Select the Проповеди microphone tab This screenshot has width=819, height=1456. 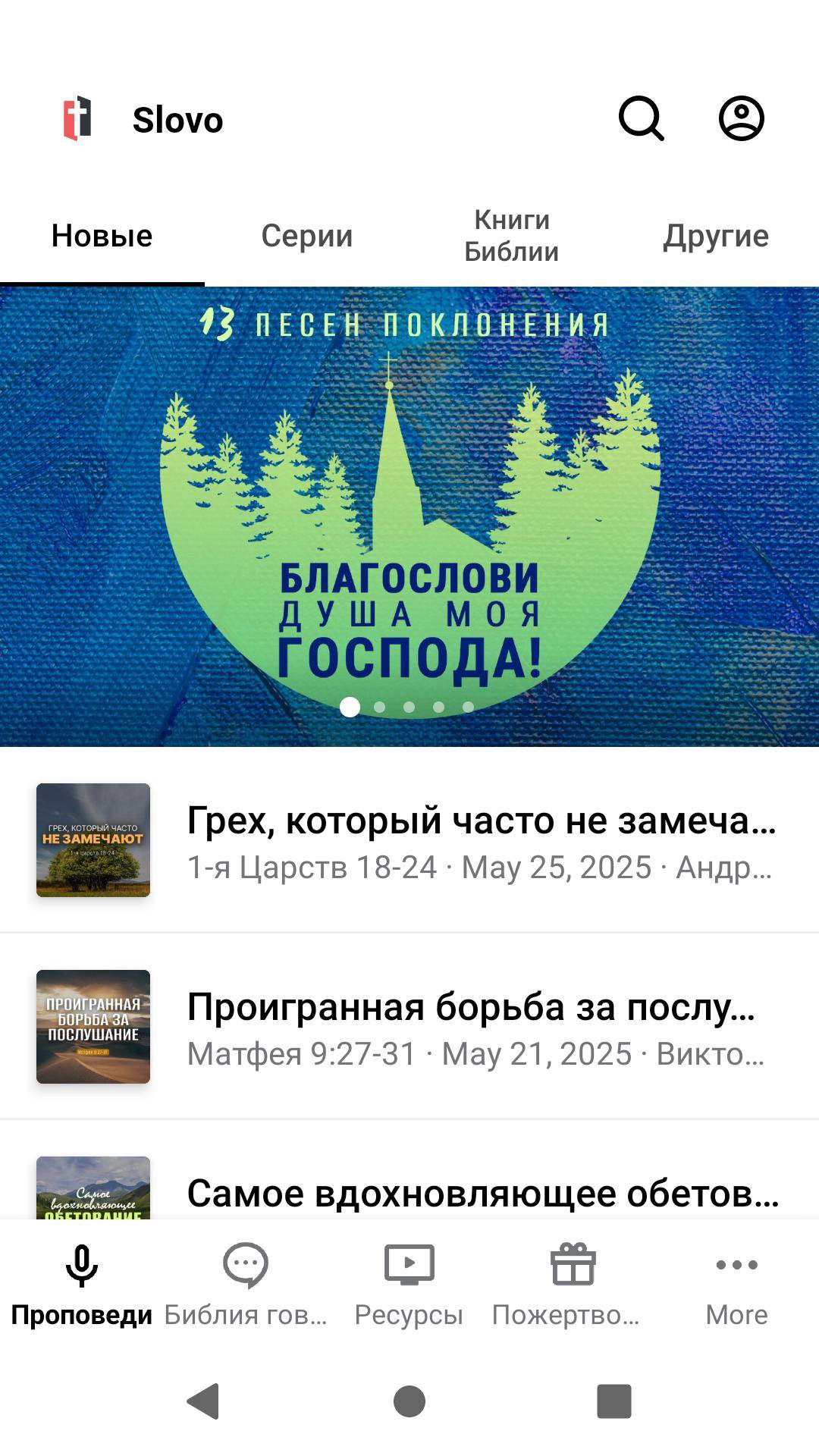point(82,1282)
